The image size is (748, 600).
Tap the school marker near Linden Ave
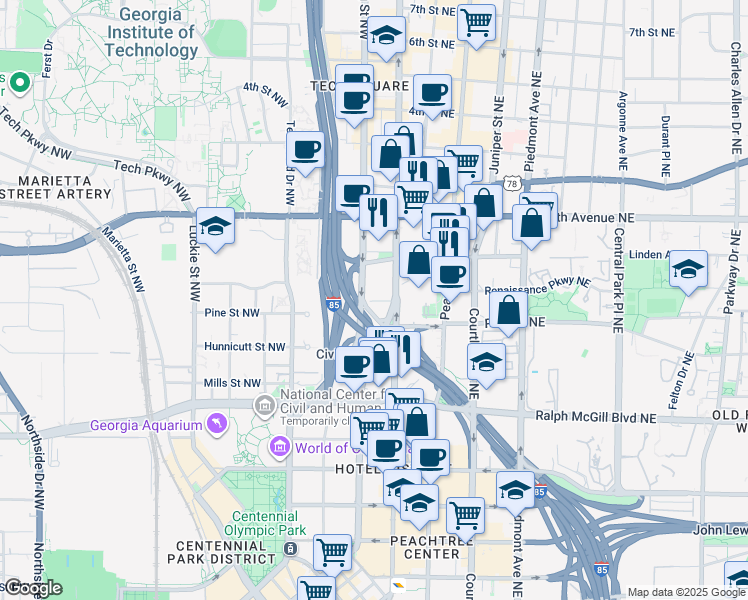[x=688, y=272]
